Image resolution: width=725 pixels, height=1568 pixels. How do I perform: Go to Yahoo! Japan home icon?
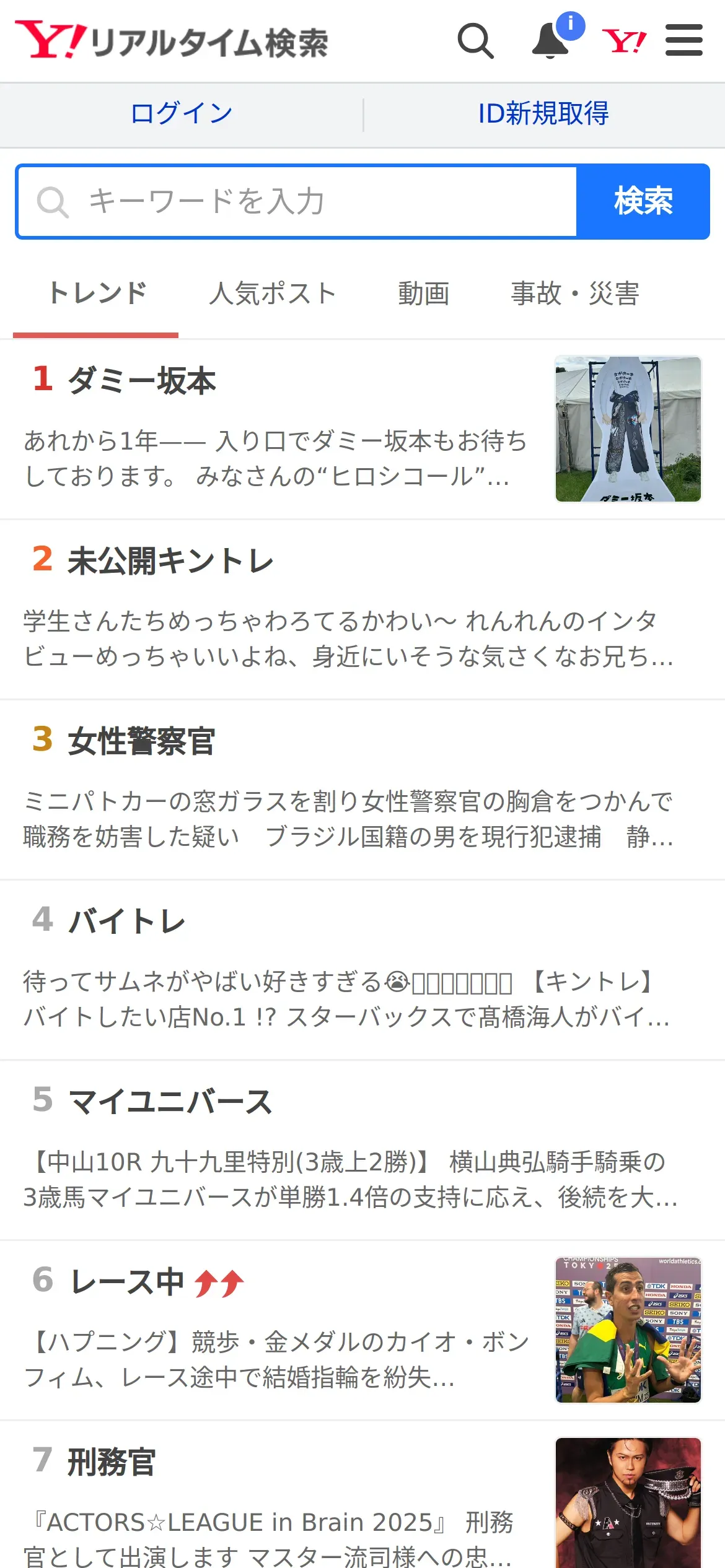[x=624, y=41]
